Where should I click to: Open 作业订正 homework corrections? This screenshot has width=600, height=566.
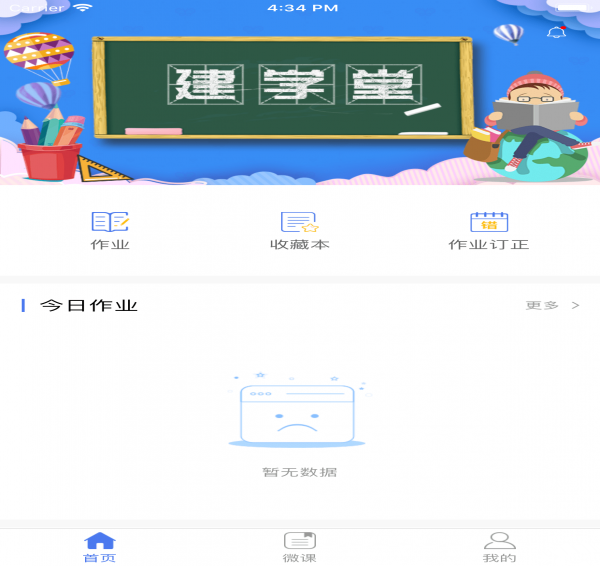point(489,230)
